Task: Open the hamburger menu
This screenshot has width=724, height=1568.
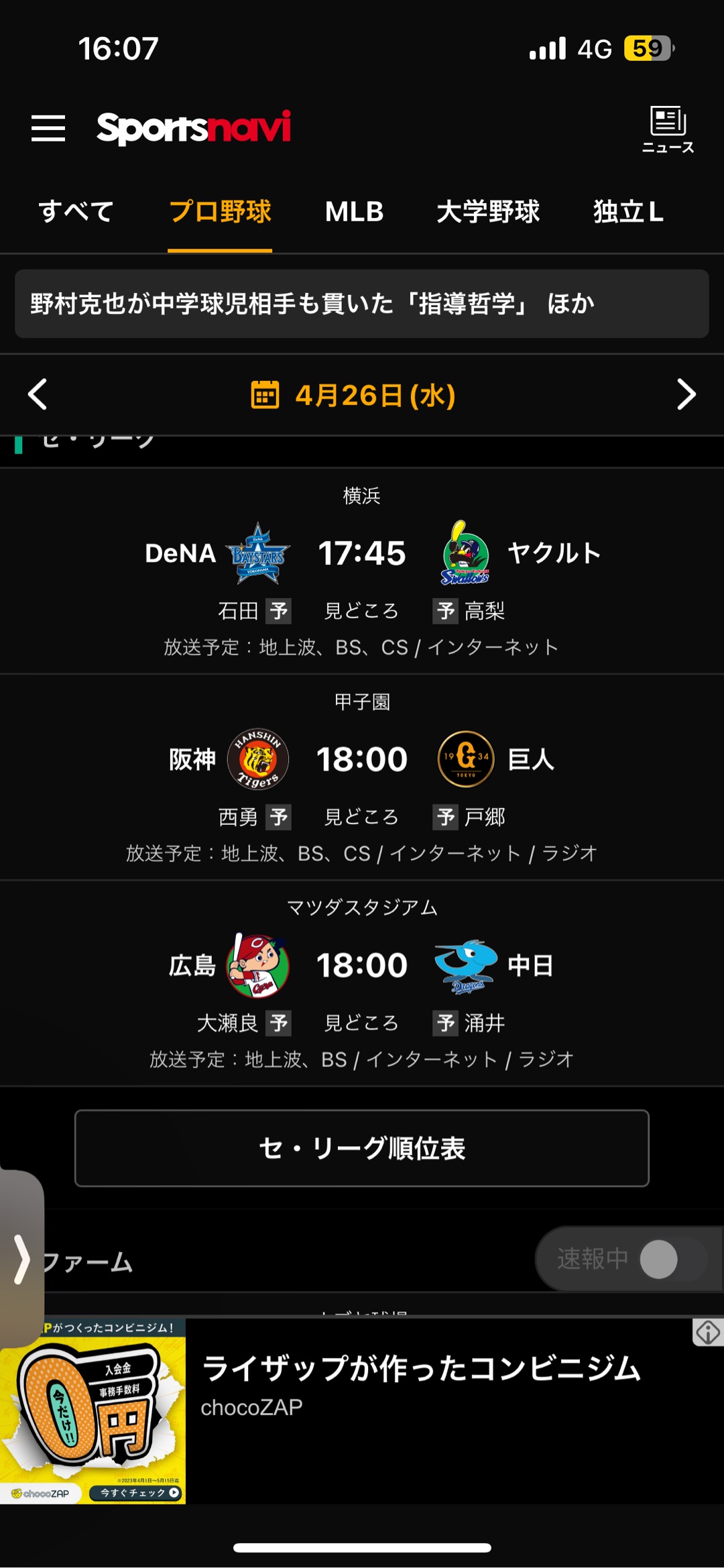Action: 48,127
